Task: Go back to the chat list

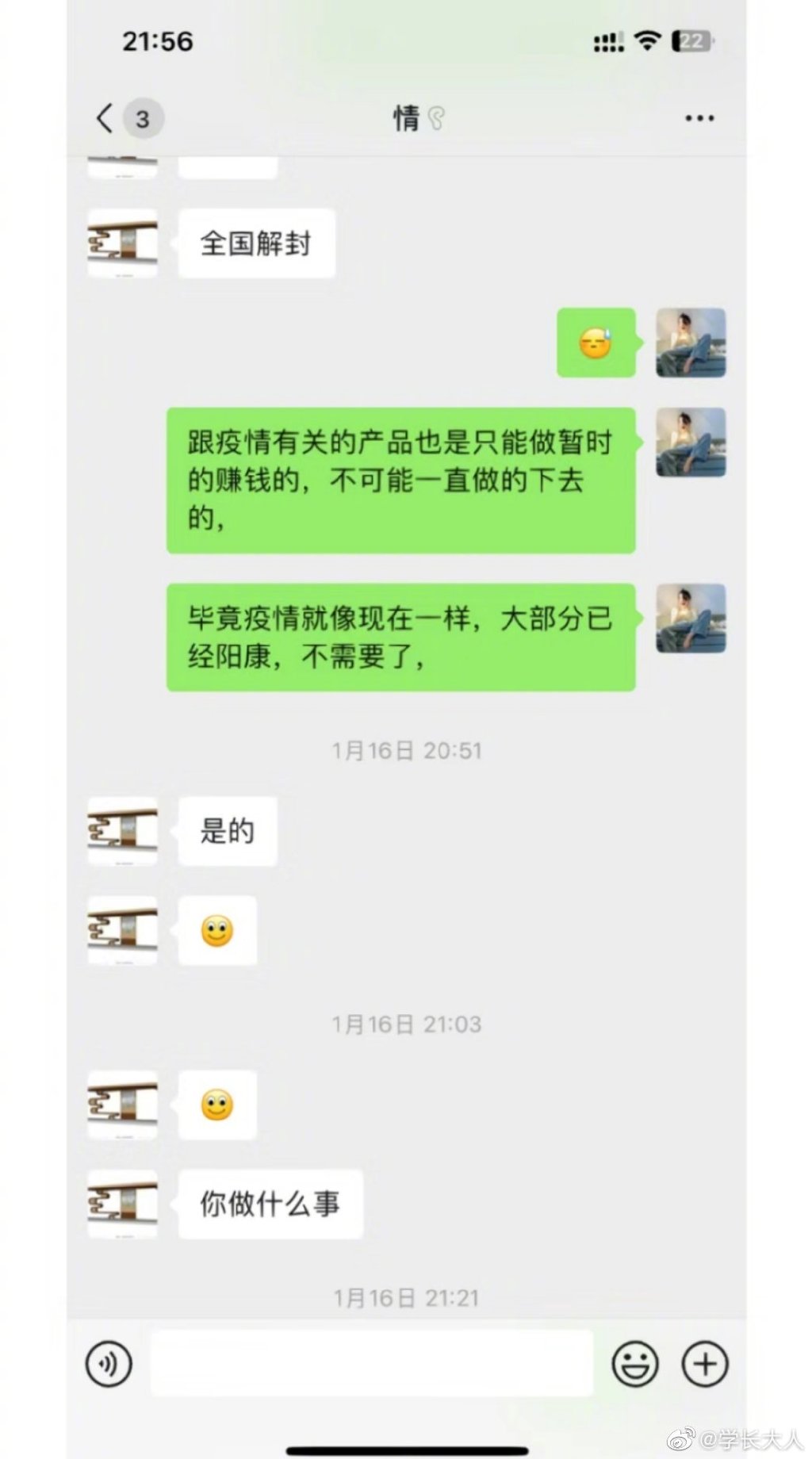Action: [x=106, y=119]
